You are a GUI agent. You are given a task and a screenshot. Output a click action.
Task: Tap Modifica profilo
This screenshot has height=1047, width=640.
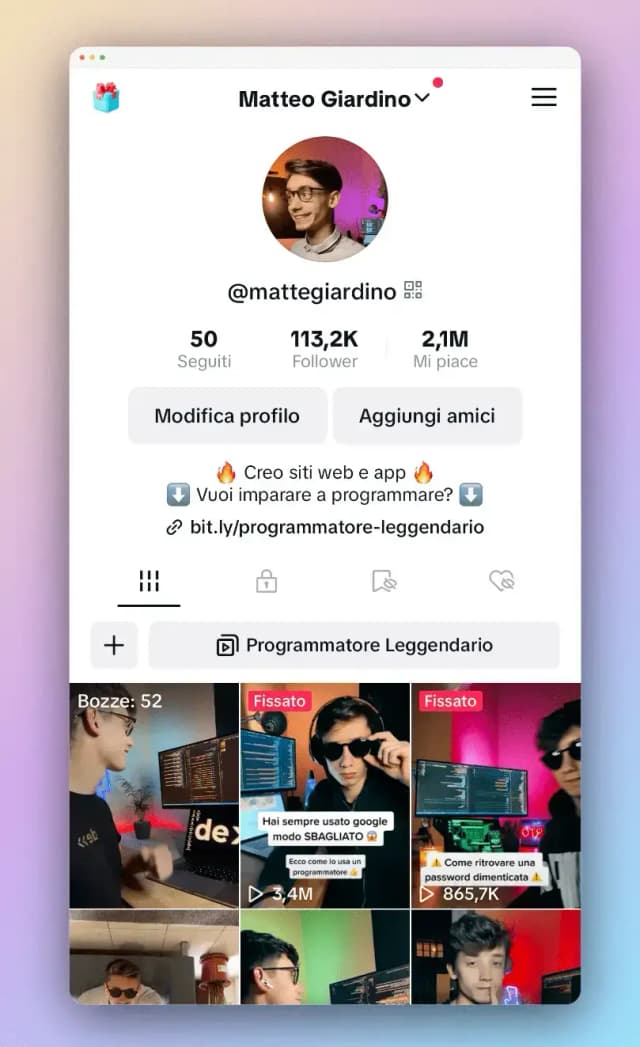pyautogui.click(x=227, y=416)
